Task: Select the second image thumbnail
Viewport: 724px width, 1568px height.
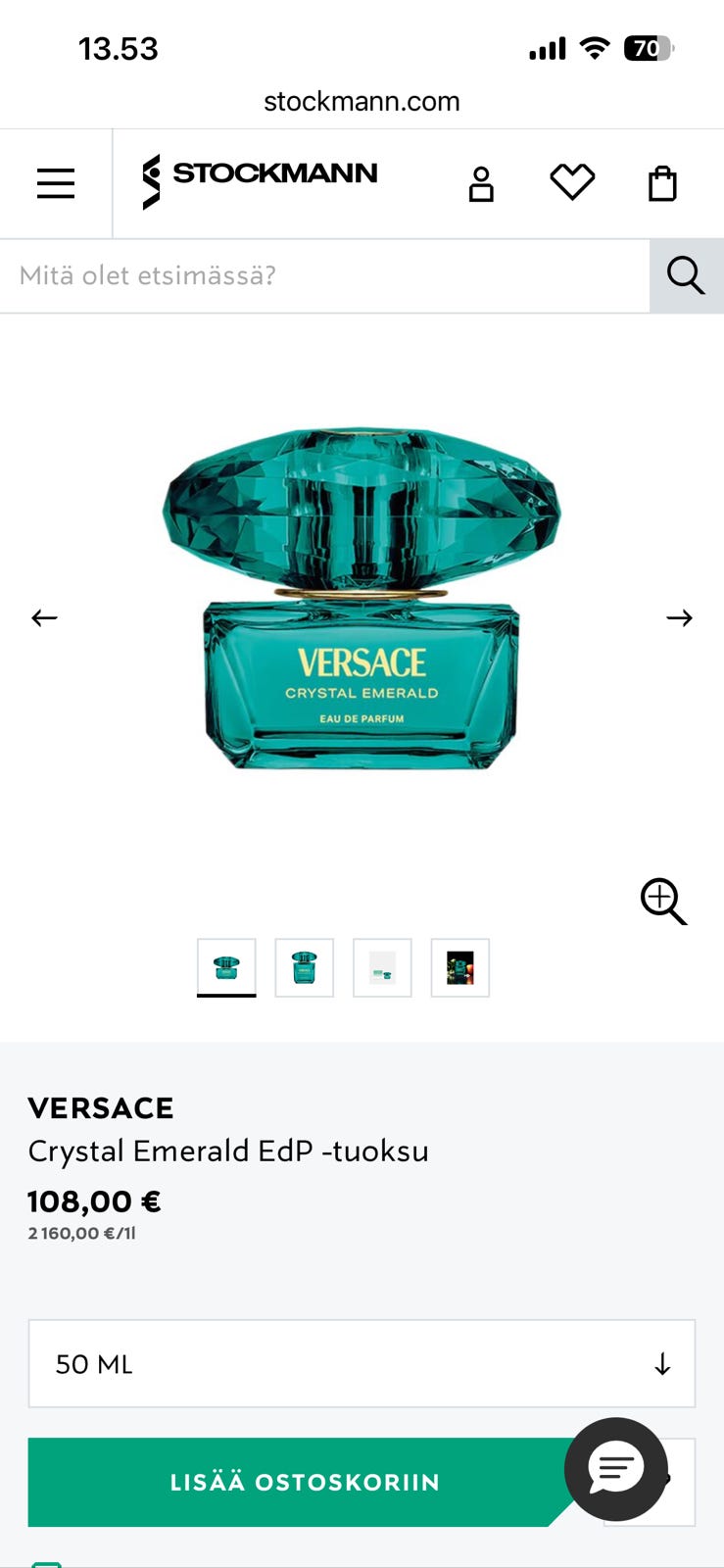Action: pos(305,967)
